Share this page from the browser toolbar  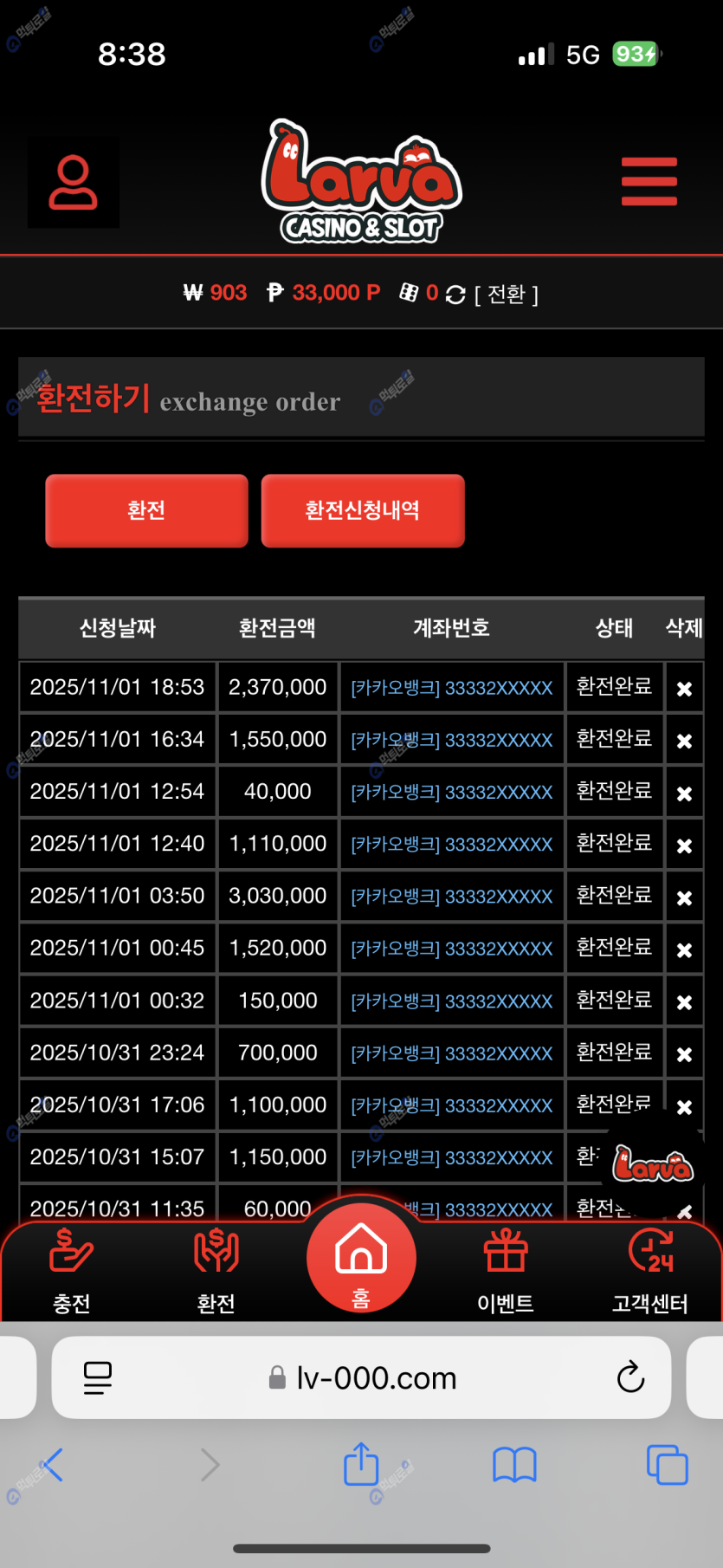[x=361, y=1465]
